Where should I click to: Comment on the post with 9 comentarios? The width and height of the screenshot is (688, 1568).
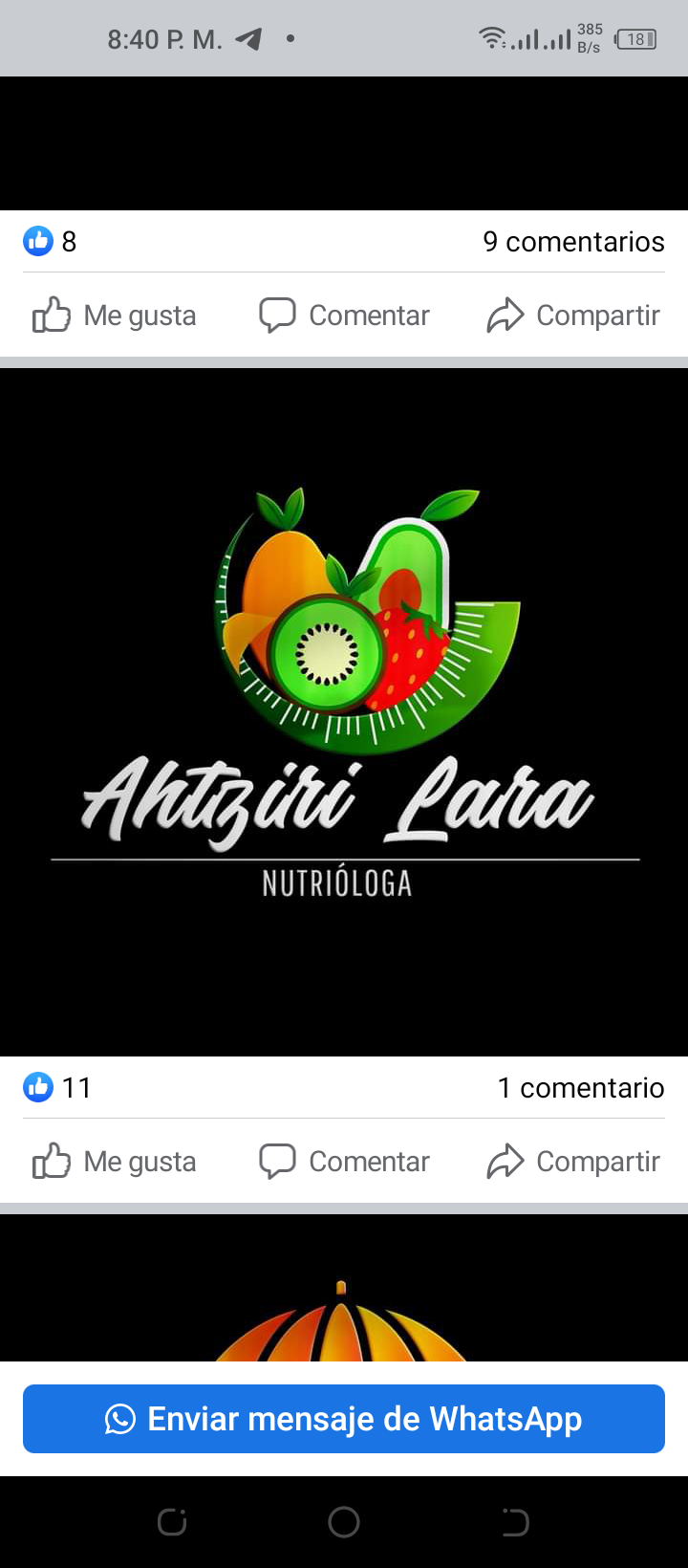tap(345, 316)
